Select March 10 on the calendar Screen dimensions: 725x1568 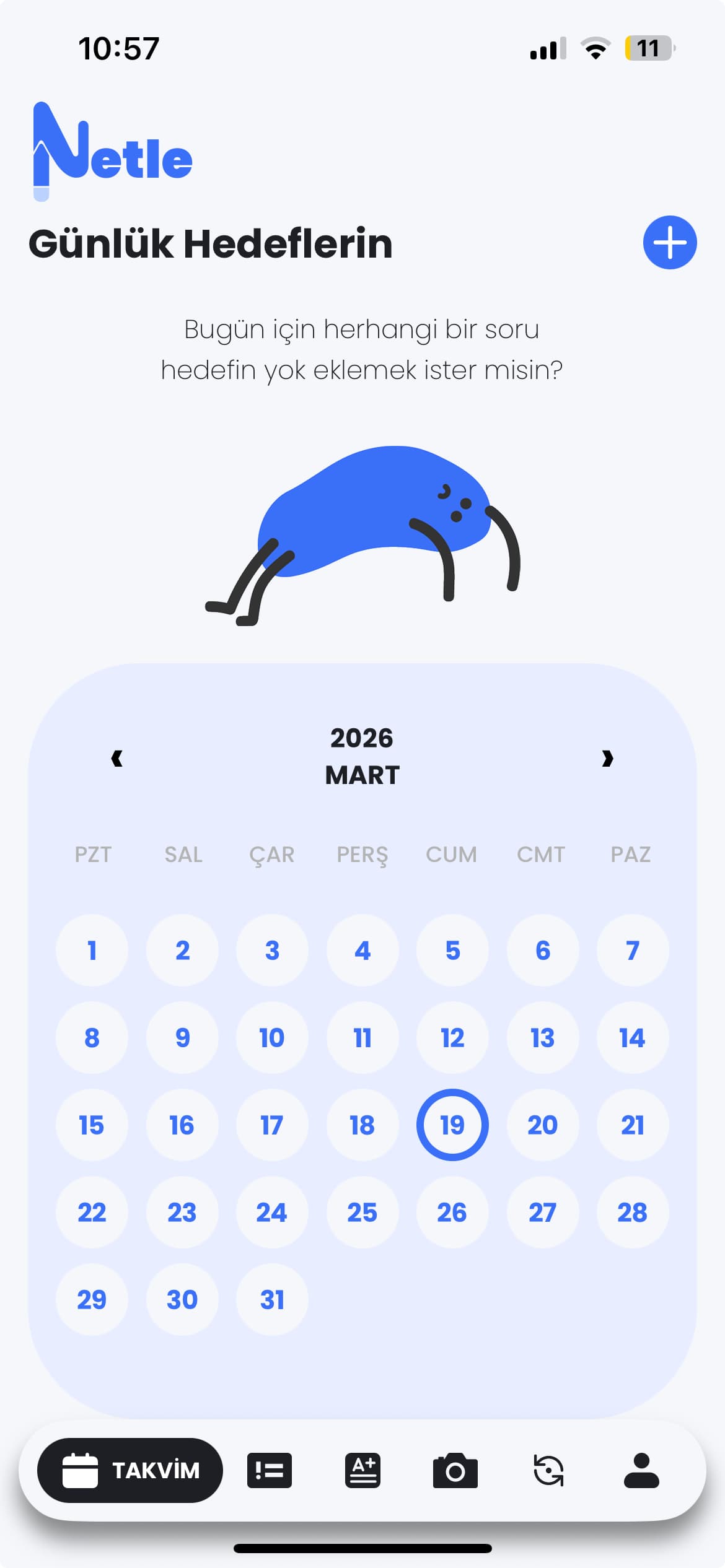[272, 1037]
